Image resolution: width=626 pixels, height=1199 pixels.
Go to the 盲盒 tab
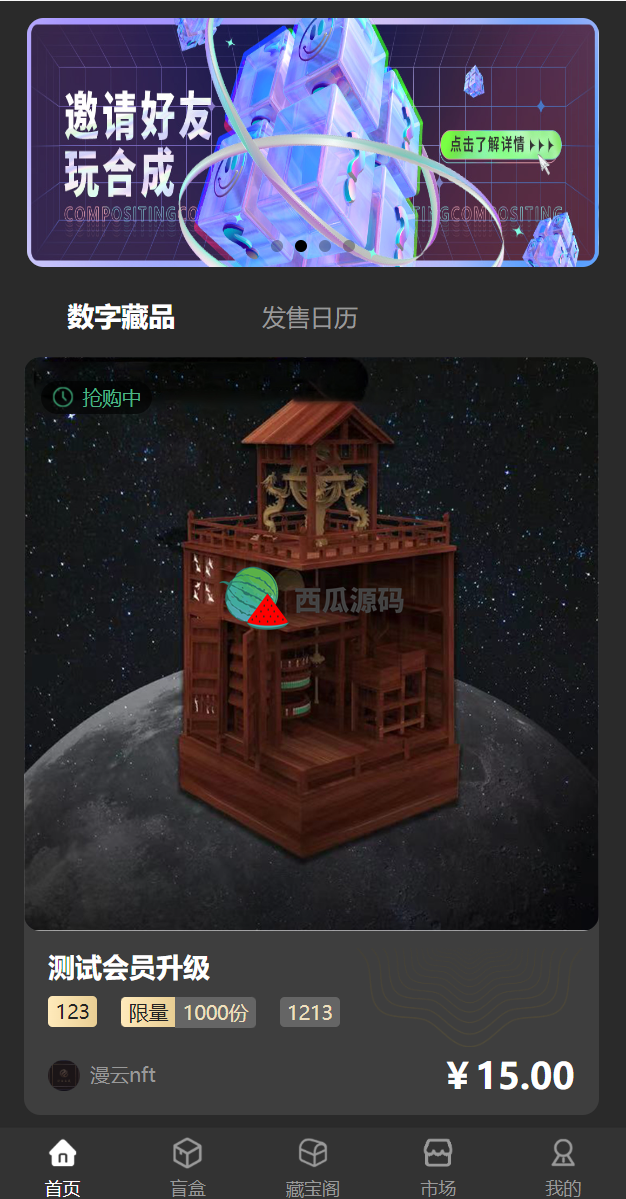187,1166
